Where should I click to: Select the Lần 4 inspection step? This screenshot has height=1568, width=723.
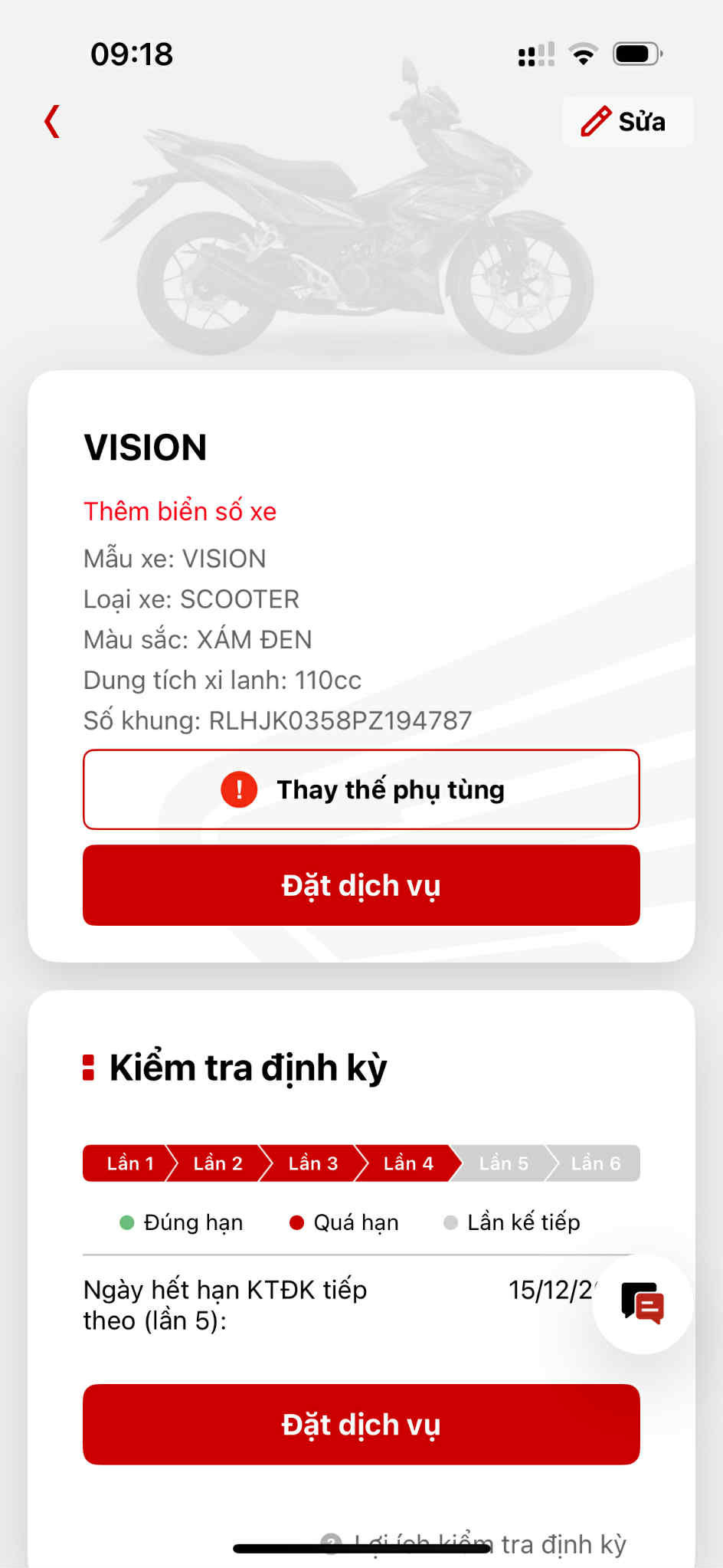click(407, 1163)
